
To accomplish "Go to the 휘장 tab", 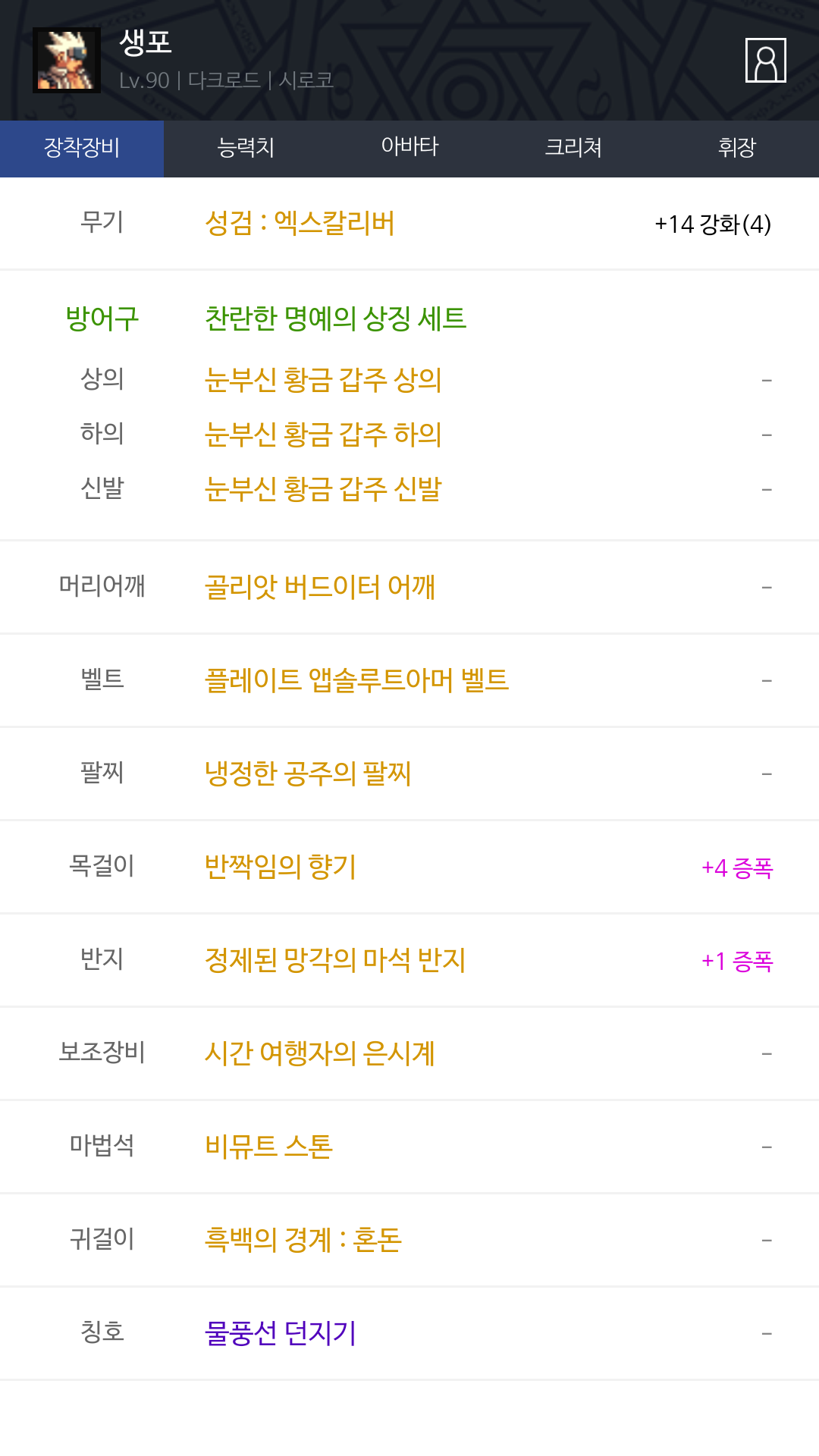I will pos(737,149).
